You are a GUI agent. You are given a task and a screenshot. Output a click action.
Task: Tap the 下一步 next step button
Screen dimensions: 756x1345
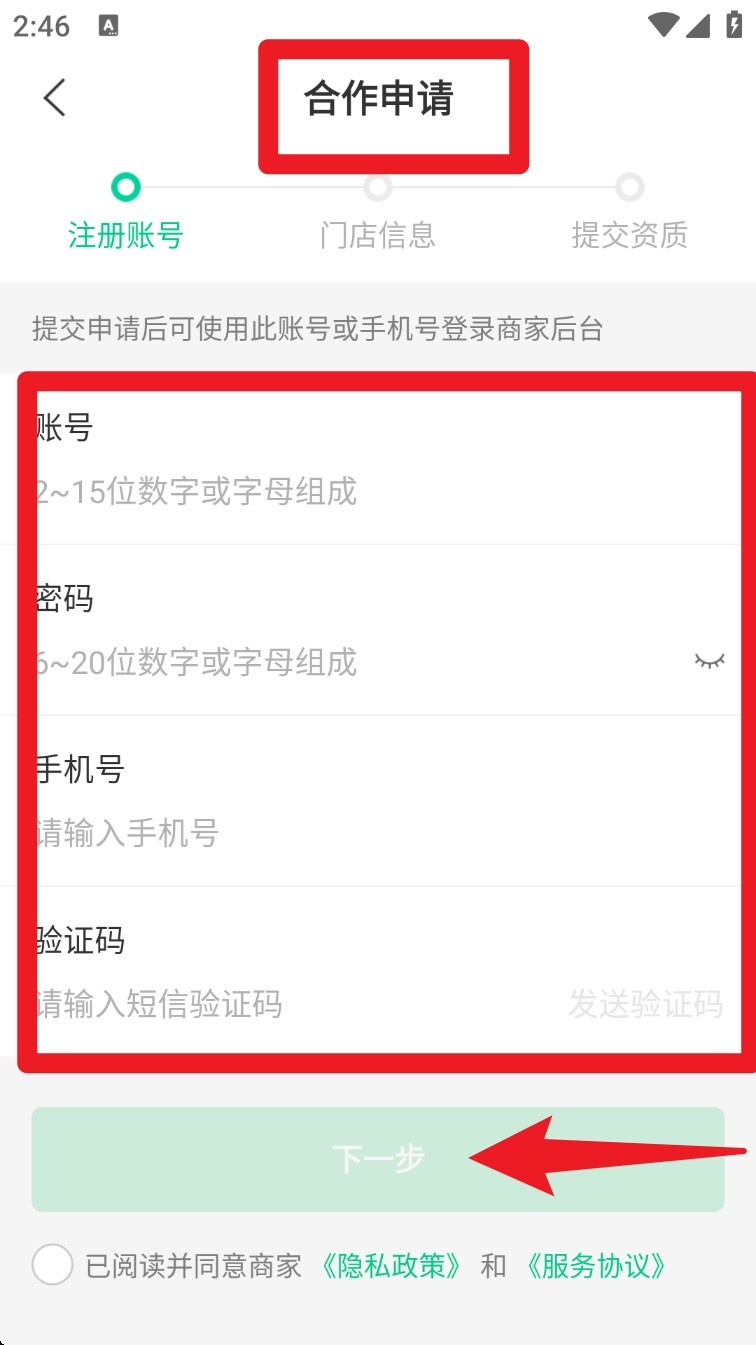coord(378,1159)
